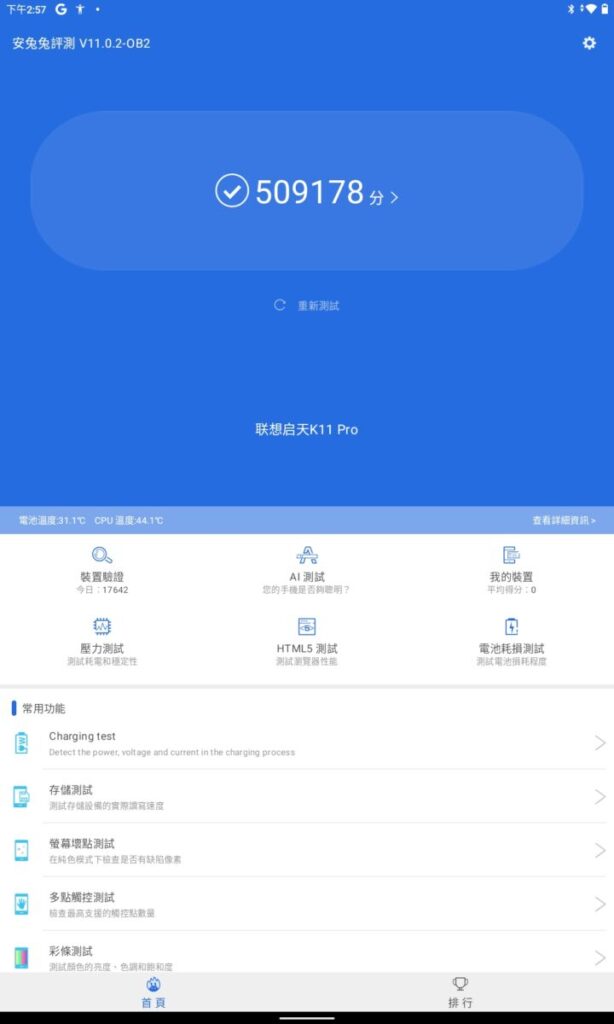This screenshot has height=1024, width=614.
Task: Switch to the 排行 ranking tab
Action: (460, 992)
